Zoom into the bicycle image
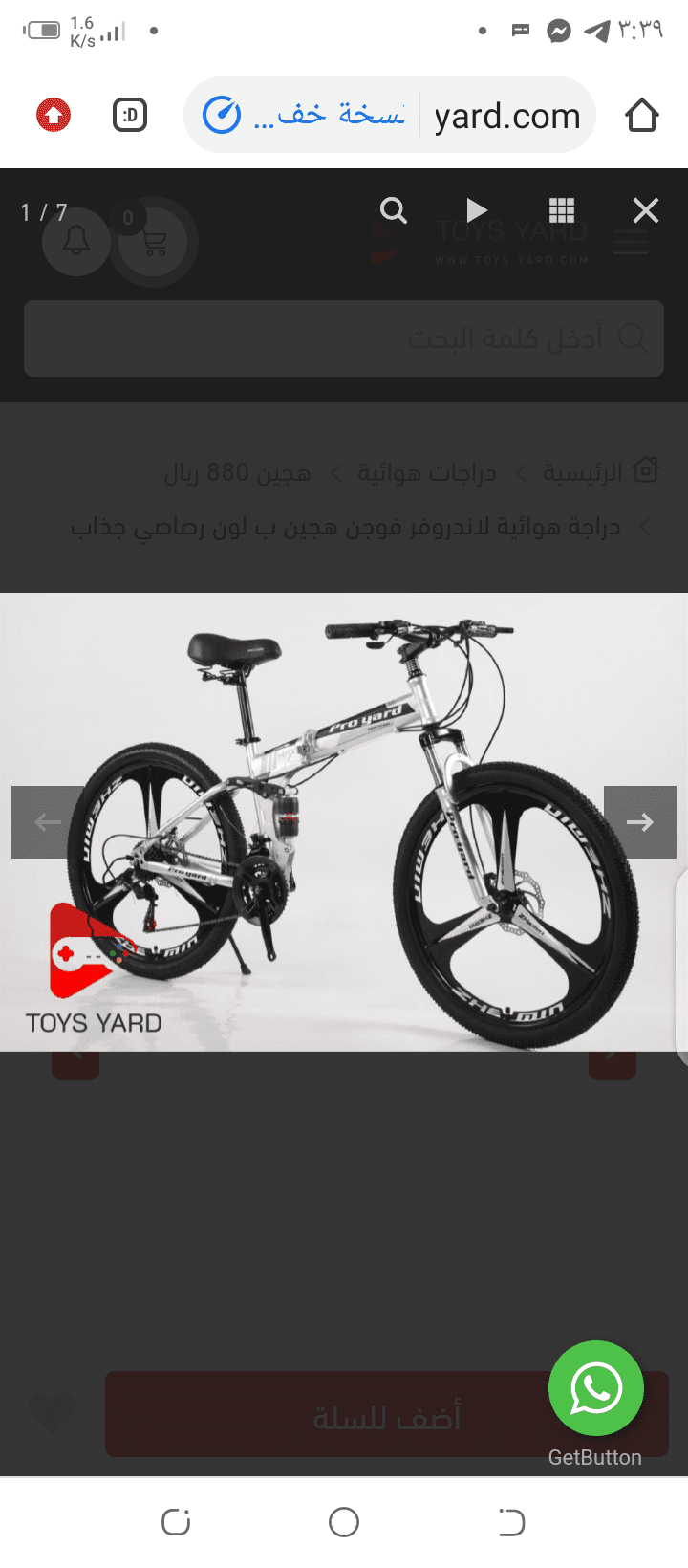688x1568 pixels. 393,210
